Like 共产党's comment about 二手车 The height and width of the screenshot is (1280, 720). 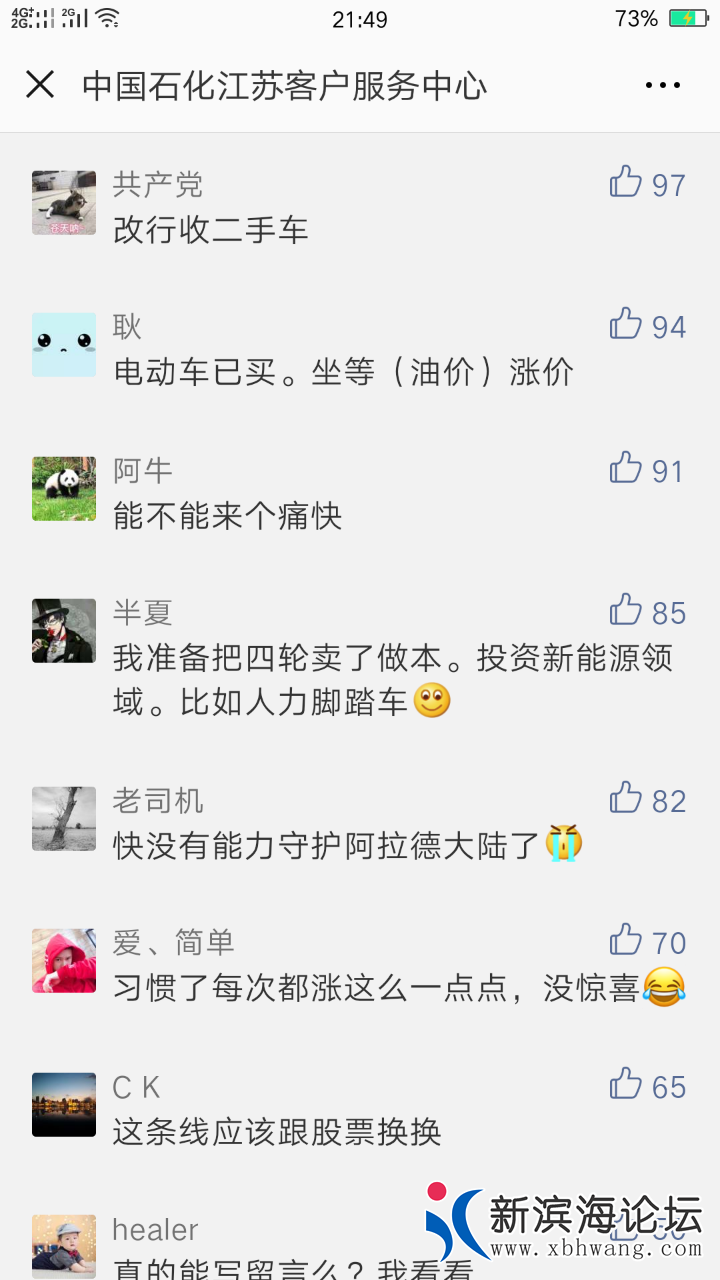point(627,182)
